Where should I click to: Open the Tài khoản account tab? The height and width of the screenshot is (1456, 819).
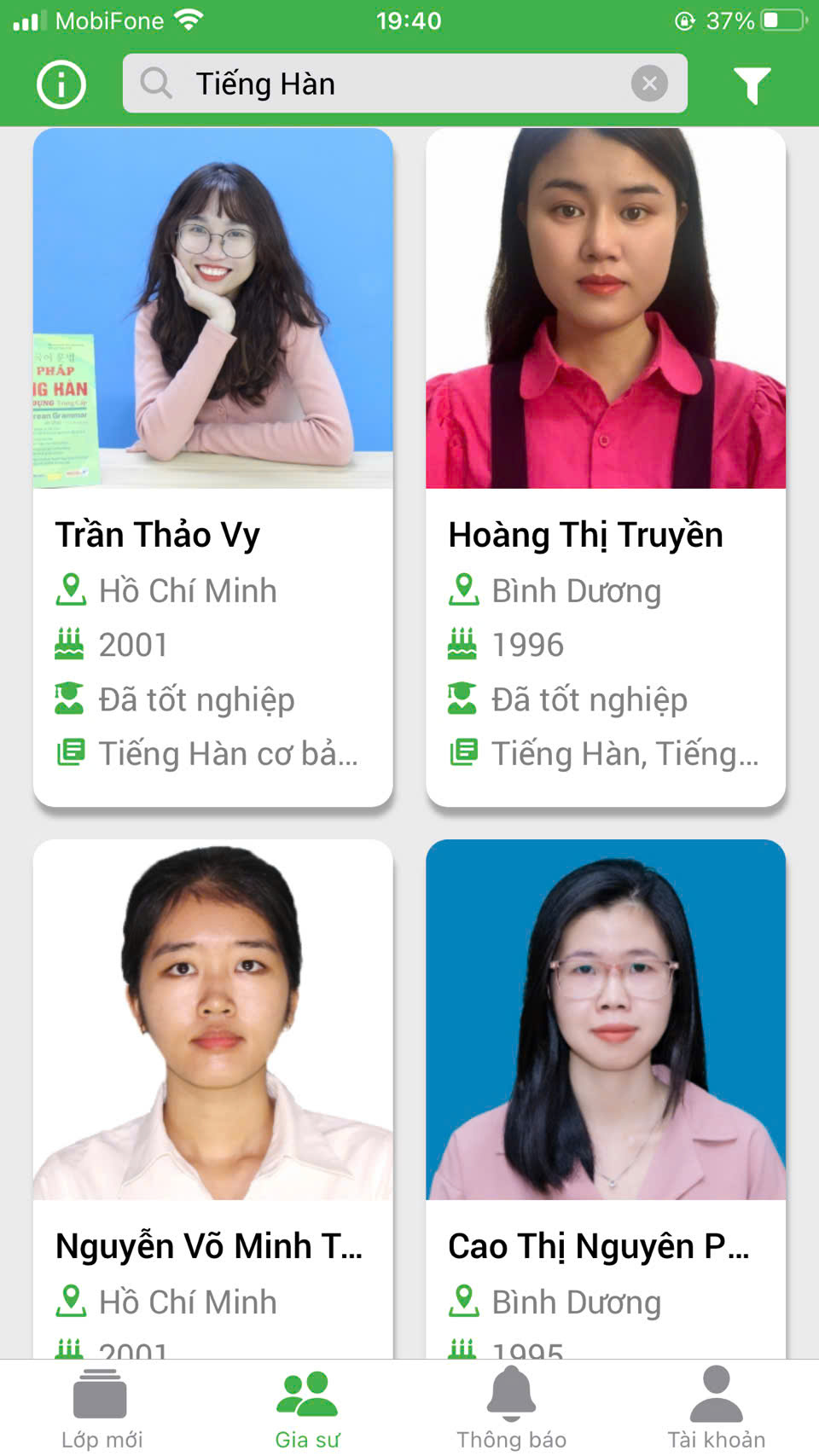(x=716, y=1407)
